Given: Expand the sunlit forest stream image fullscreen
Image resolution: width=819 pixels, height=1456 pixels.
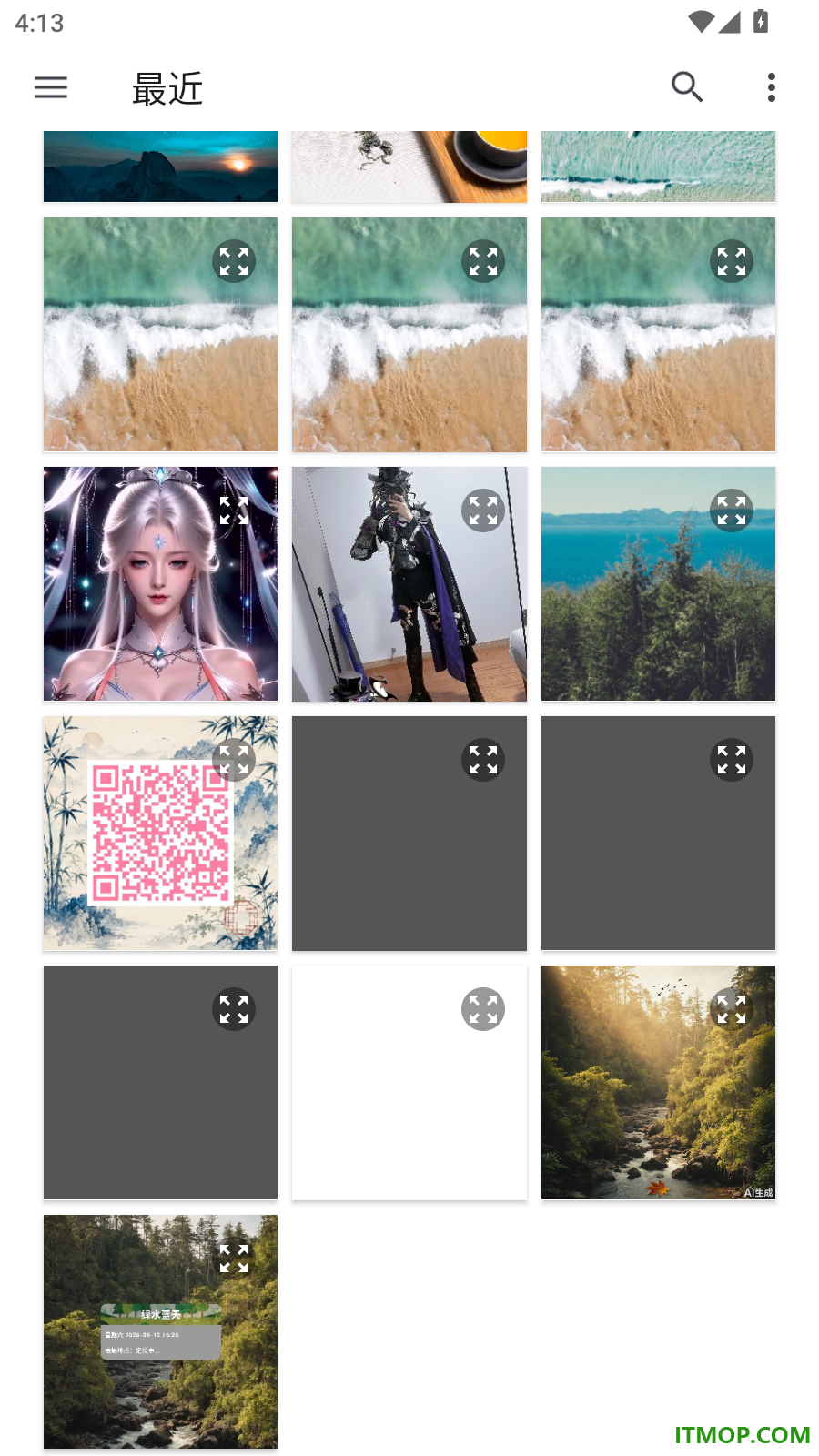Looking at the screenshot, I should coord(732,1009).
